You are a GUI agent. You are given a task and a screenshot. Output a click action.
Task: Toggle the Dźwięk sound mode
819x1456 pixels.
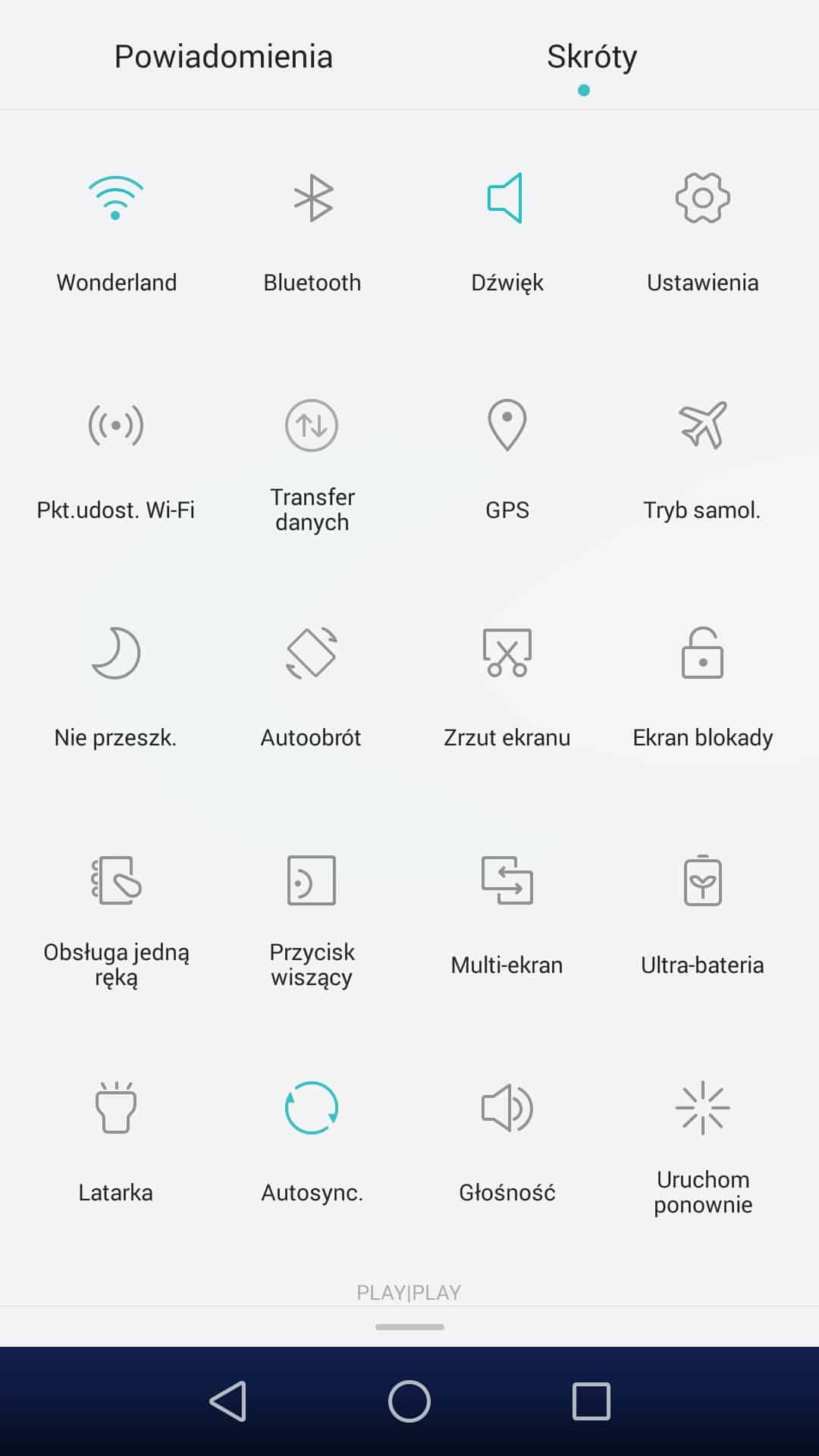point(507,199)
